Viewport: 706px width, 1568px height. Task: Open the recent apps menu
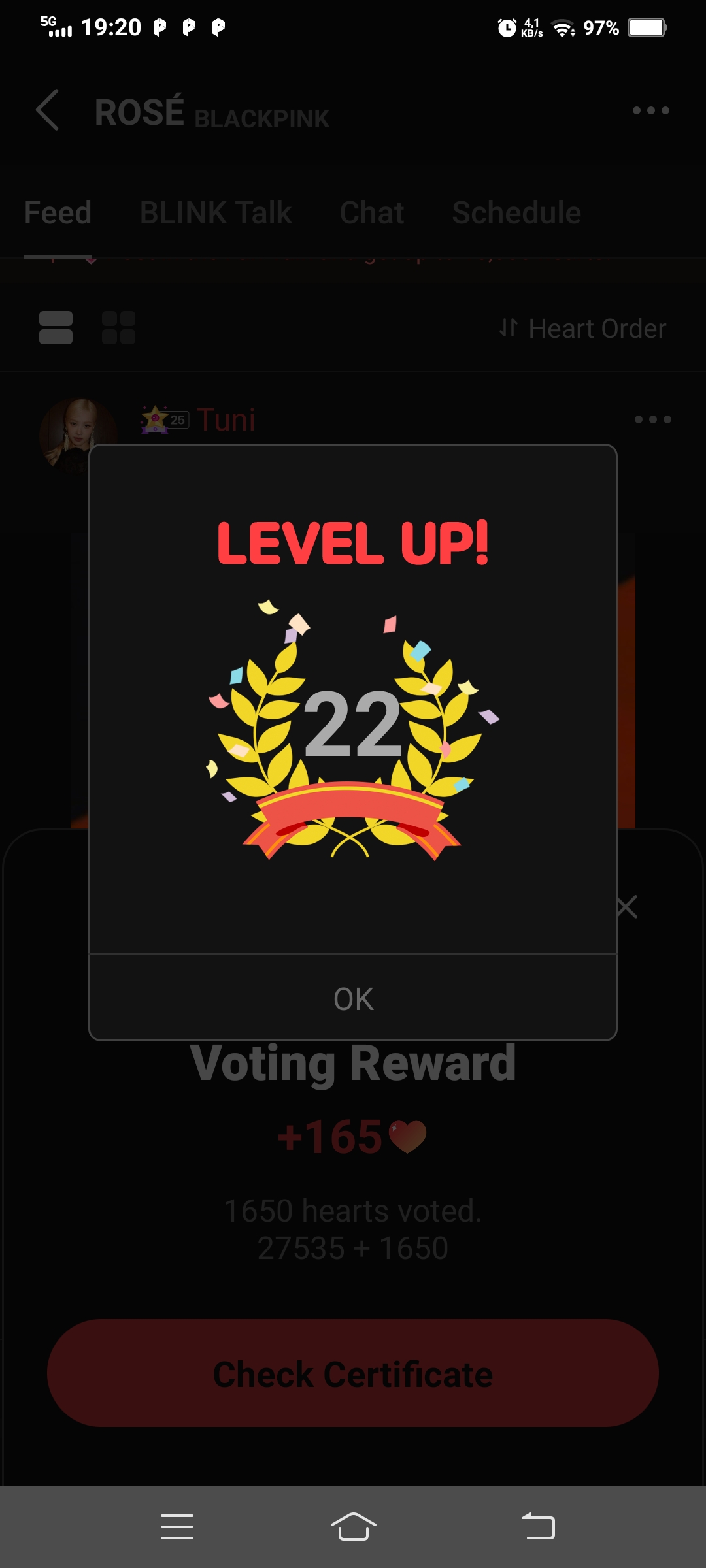[176, 1527]
